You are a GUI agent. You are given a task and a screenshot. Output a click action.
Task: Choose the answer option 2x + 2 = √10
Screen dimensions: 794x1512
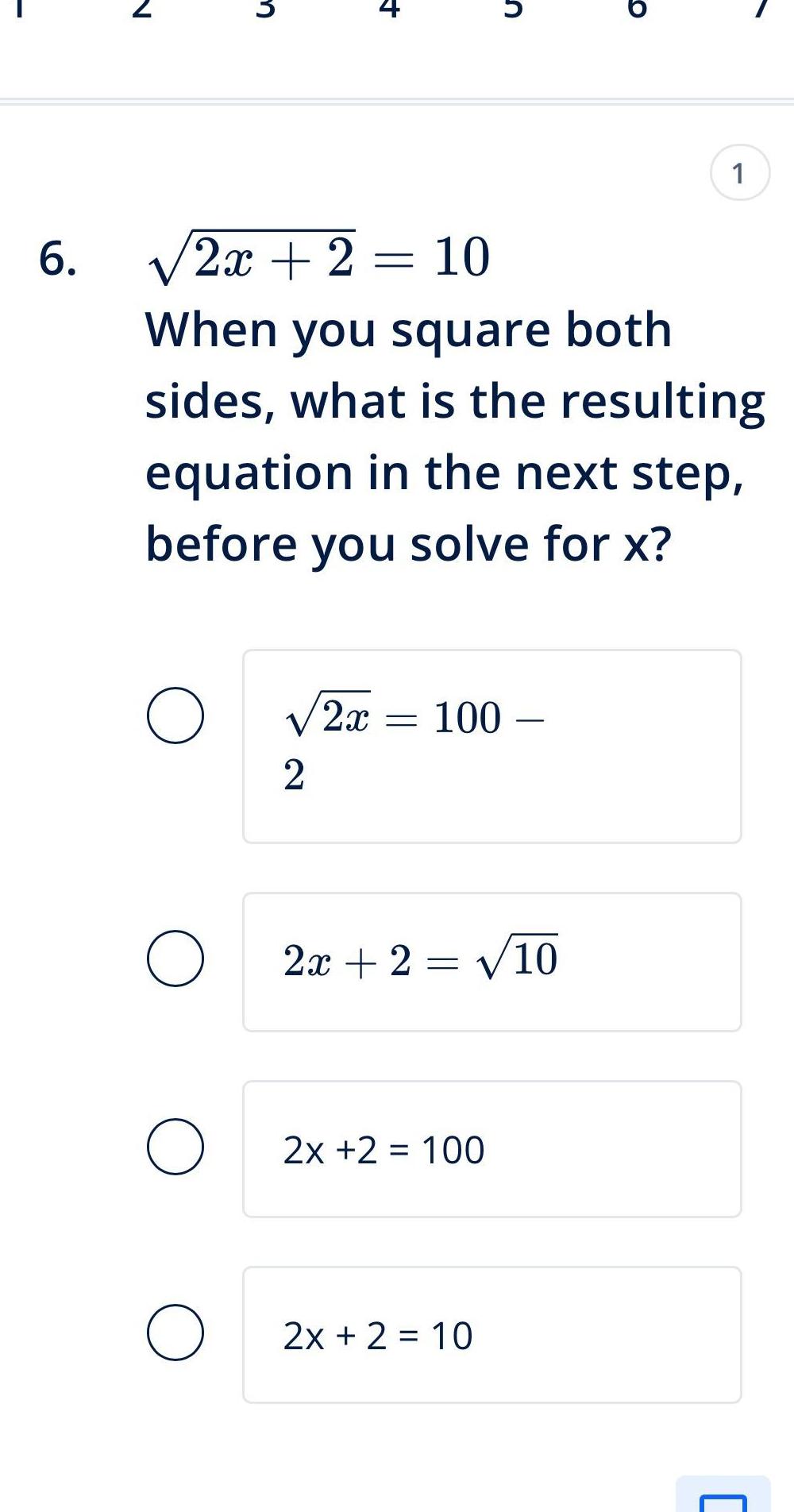491,961
